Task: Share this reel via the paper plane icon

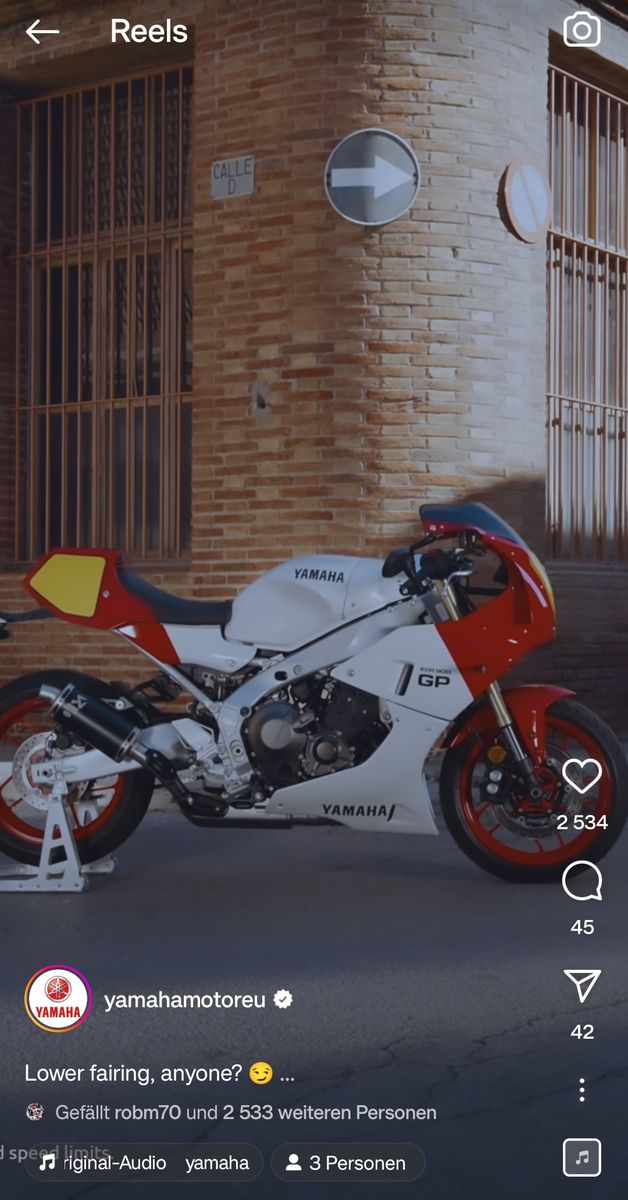Action: click(582, 987)
